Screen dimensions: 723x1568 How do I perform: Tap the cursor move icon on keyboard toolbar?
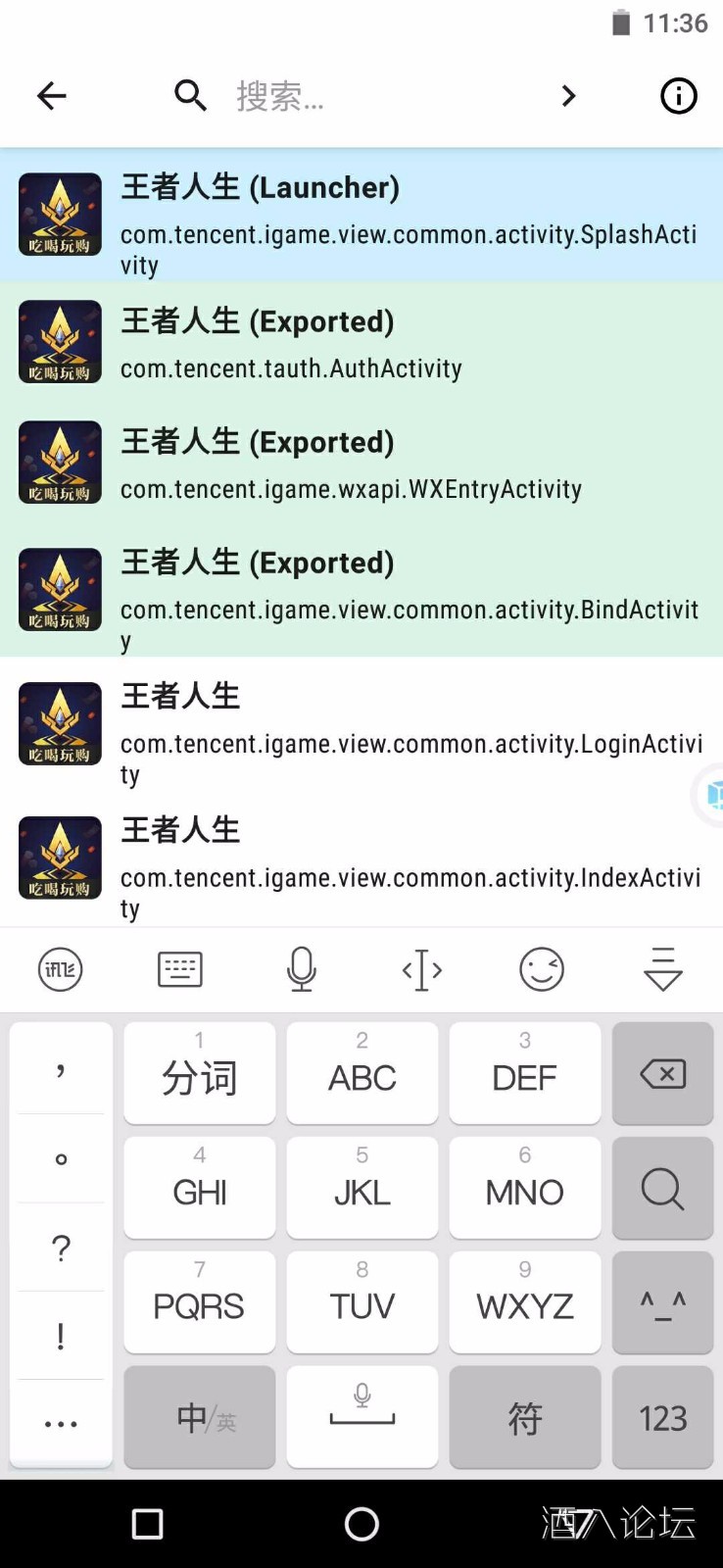[421, 969]
